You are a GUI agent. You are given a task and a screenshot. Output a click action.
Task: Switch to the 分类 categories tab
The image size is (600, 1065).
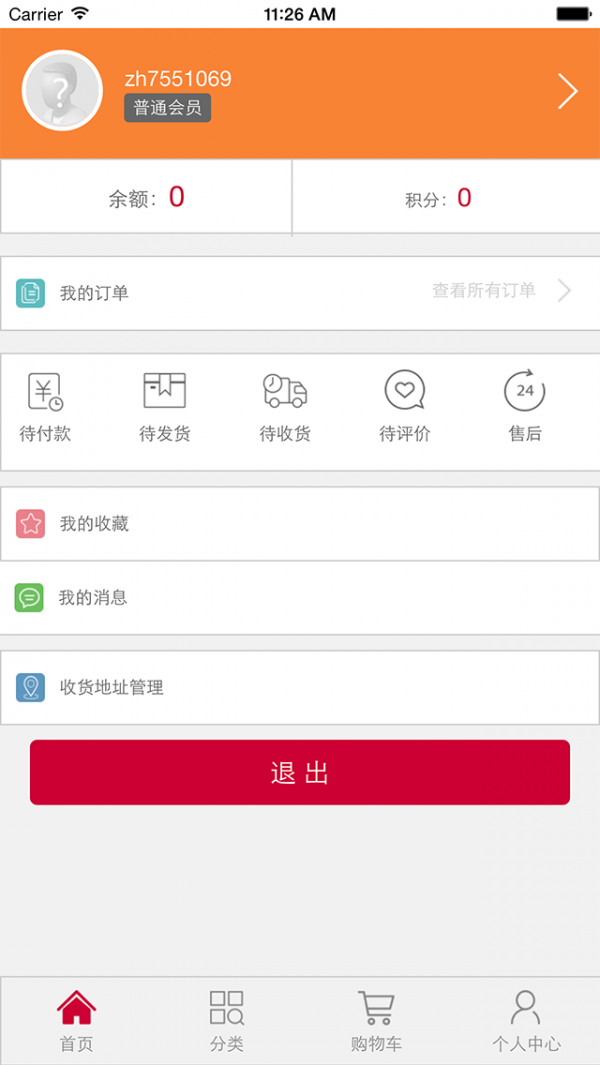click(x=227, y=1021)
